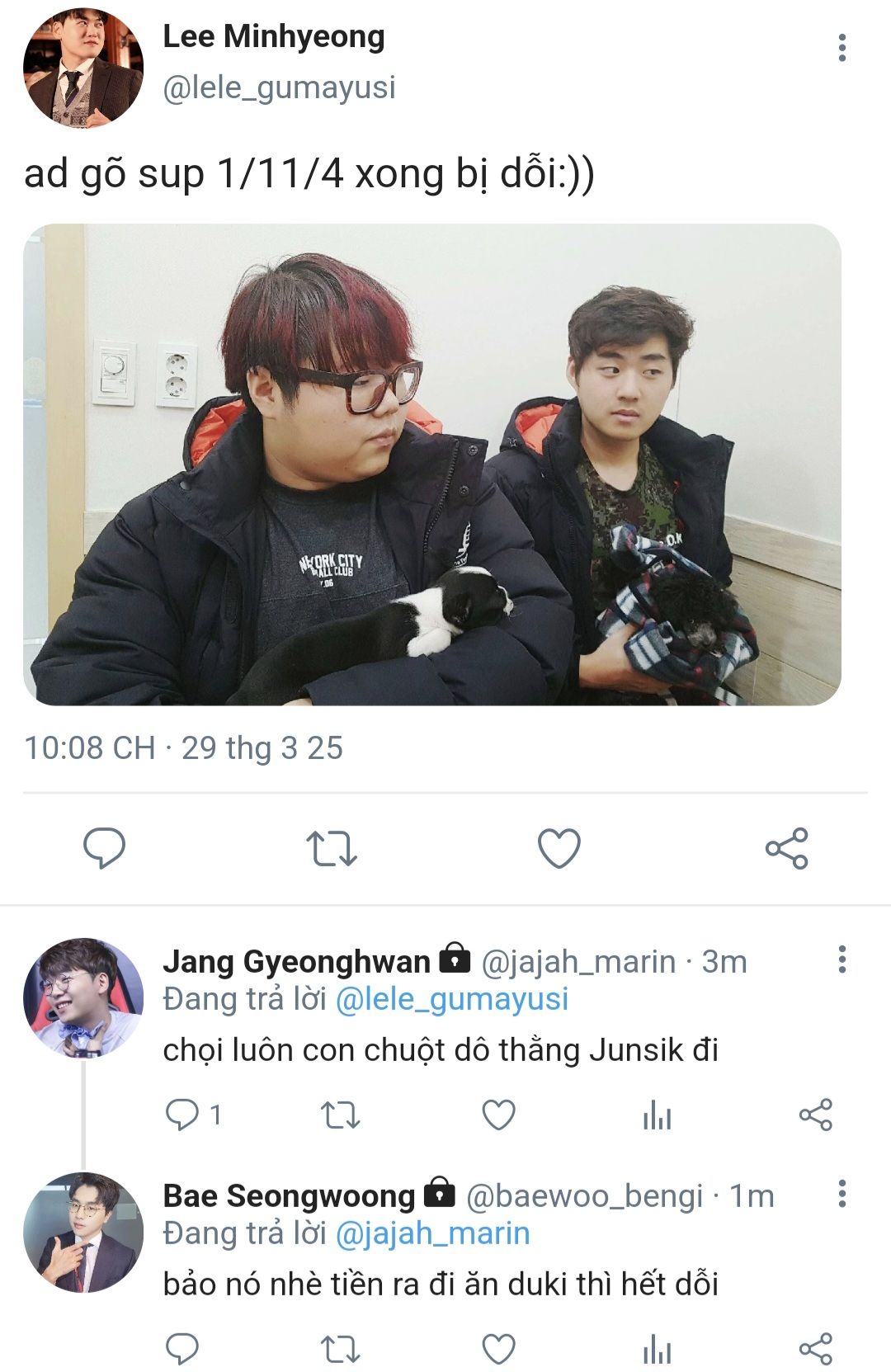Like Bae Seongwoong's reply
The height and width of the screenshot is (1372, 891).
pyautogui.click(x=498, y=1350)
